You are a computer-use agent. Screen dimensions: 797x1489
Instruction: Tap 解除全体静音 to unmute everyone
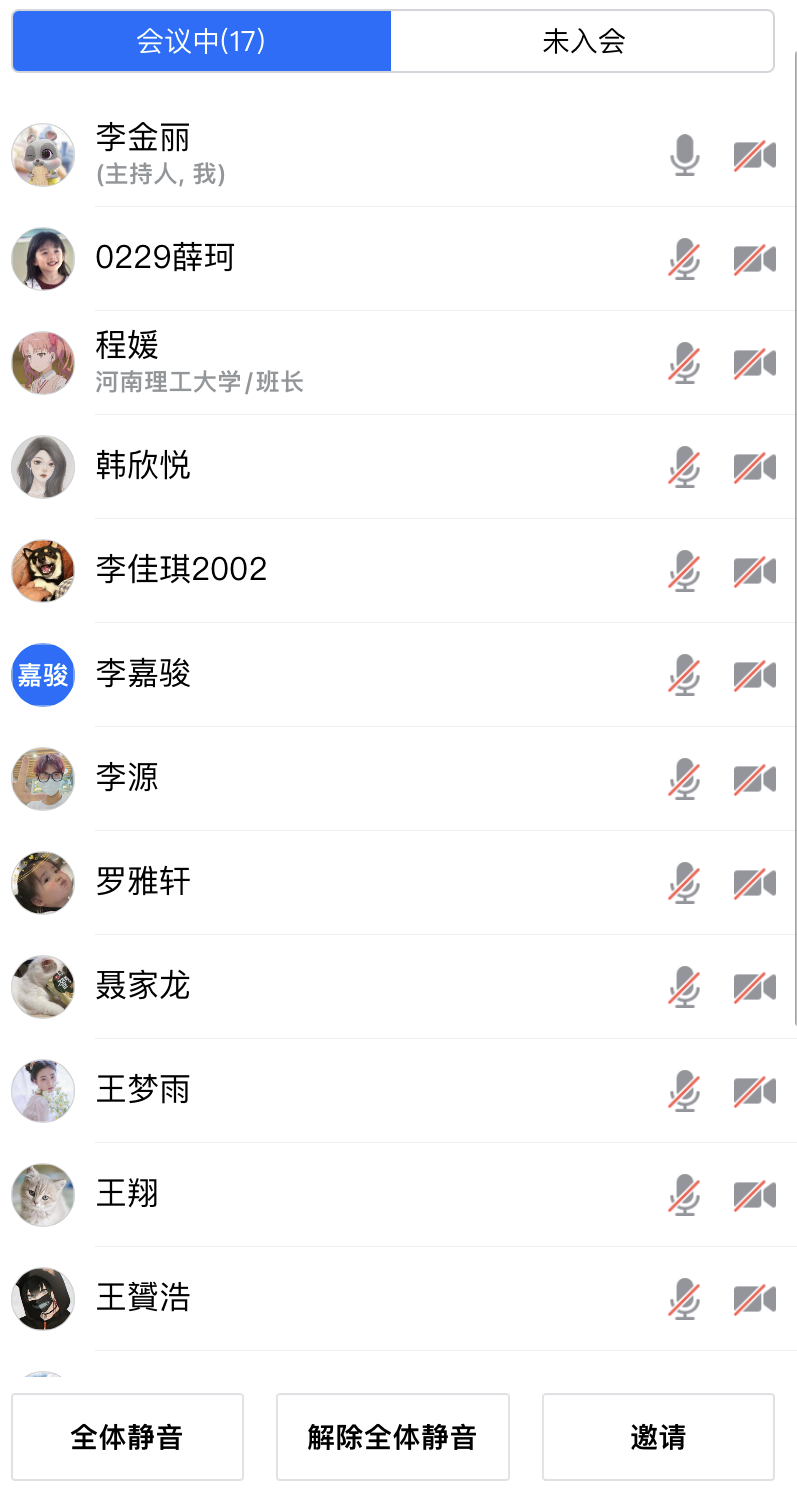point(392,1437)
